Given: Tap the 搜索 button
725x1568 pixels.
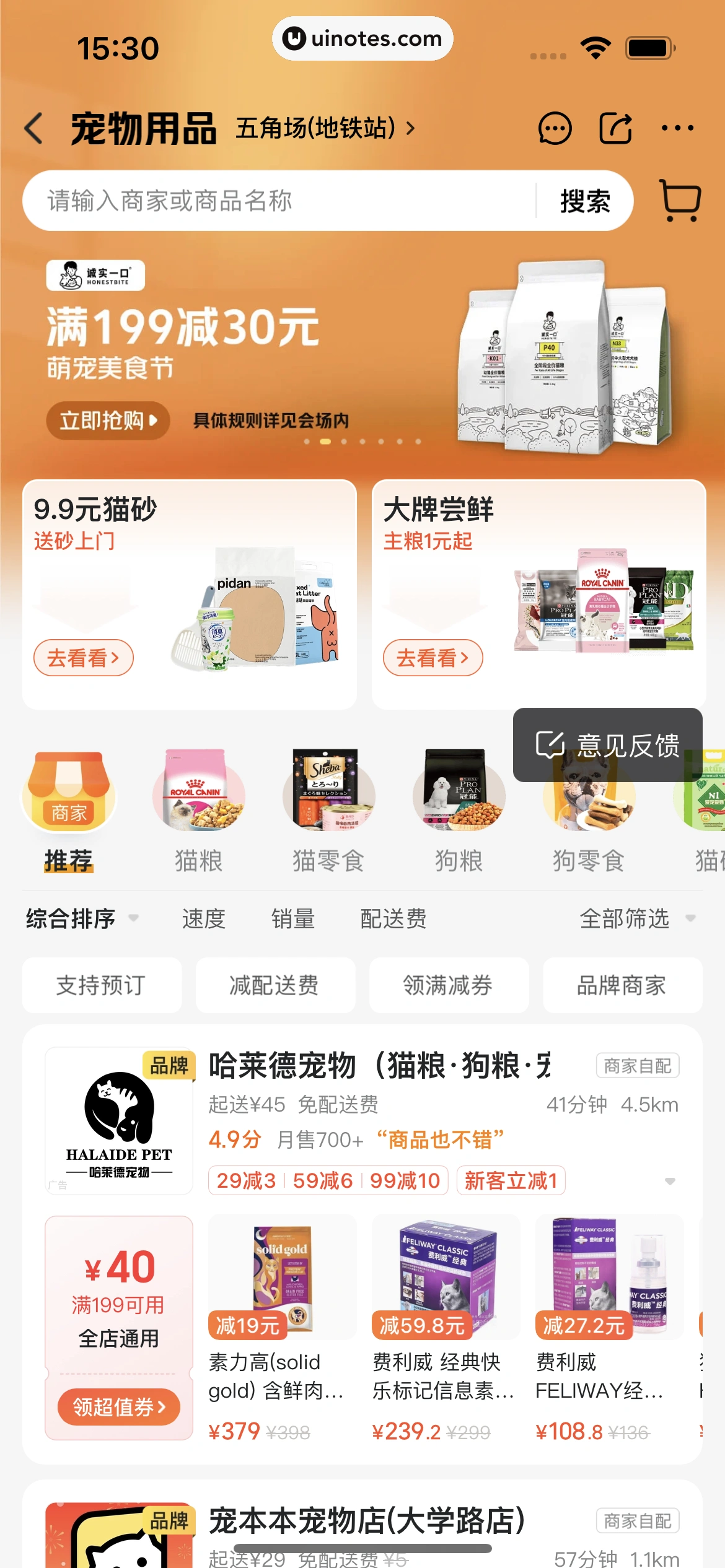Looking at the screenshot, I should point(584,201).
